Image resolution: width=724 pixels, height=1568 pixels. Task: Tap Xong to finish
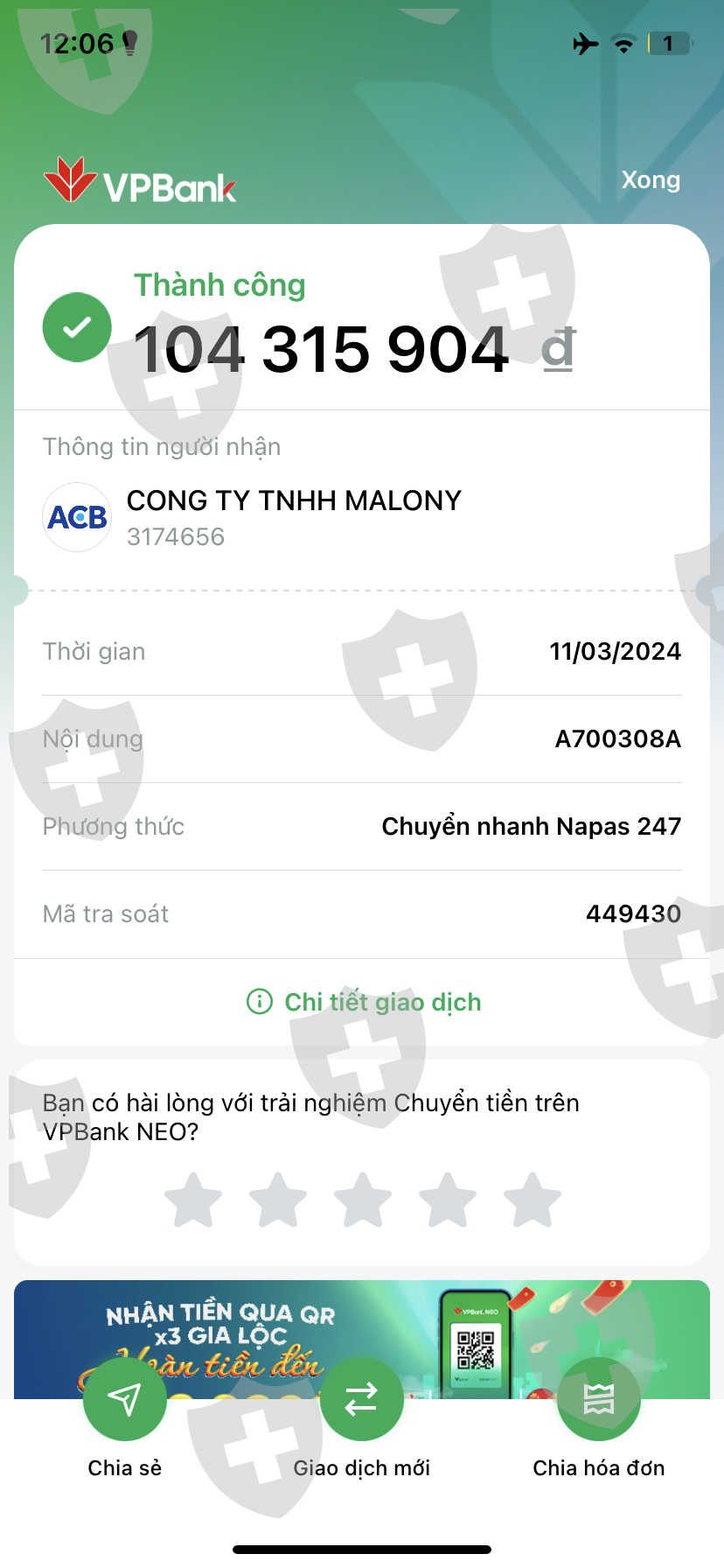pyautogui.click(x=651, y=180)
